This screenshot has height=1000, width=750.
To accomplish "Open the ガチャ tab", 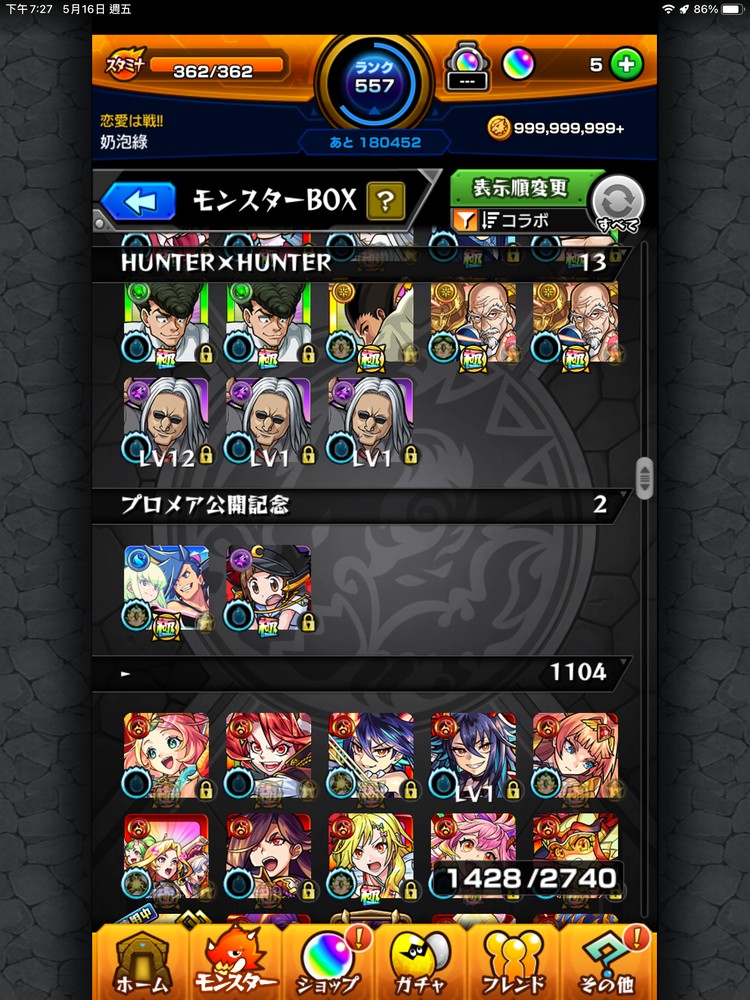I will point(421,963).
